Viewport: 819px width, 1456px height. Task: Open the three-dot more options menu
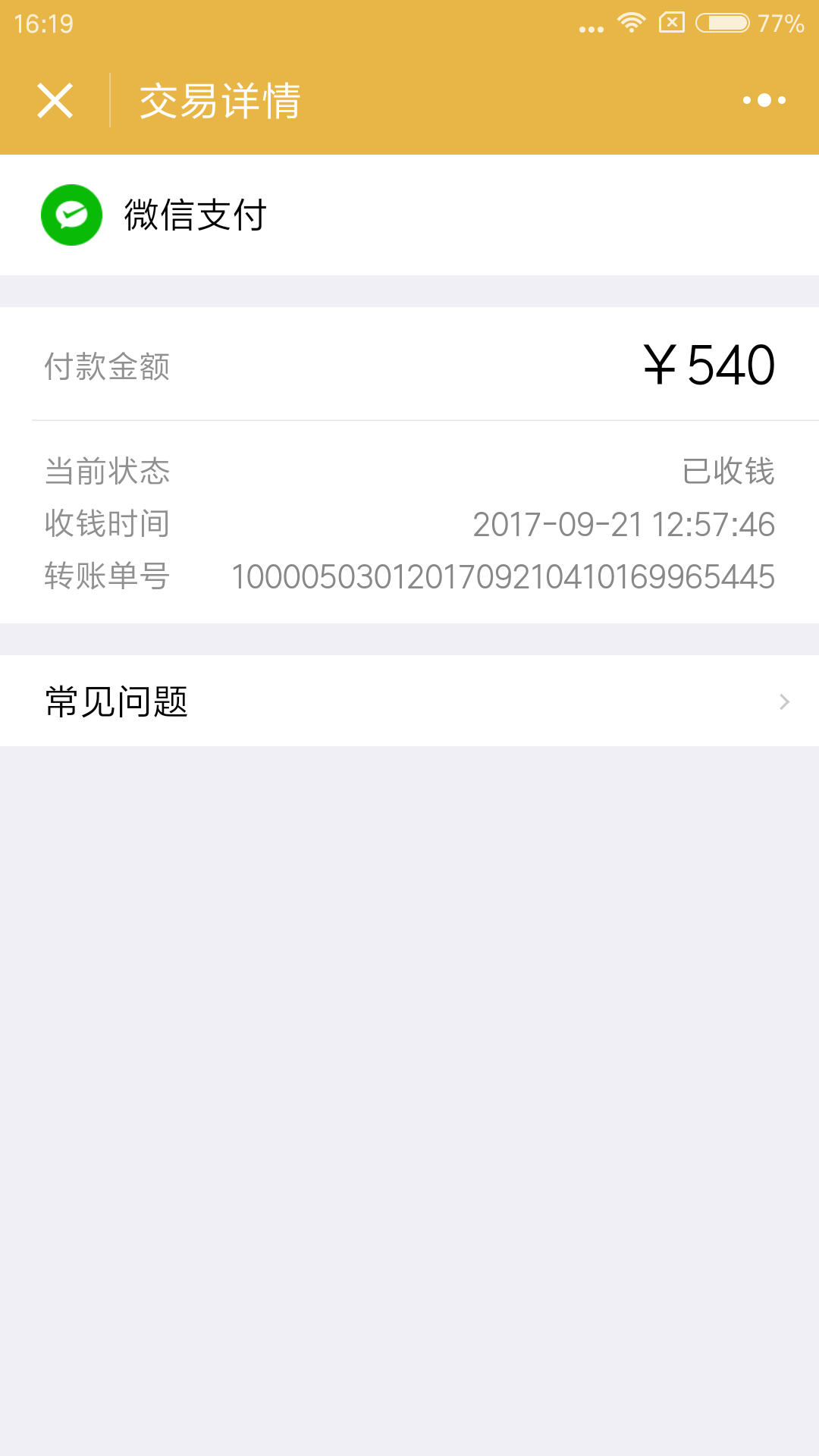pos(764,100)
